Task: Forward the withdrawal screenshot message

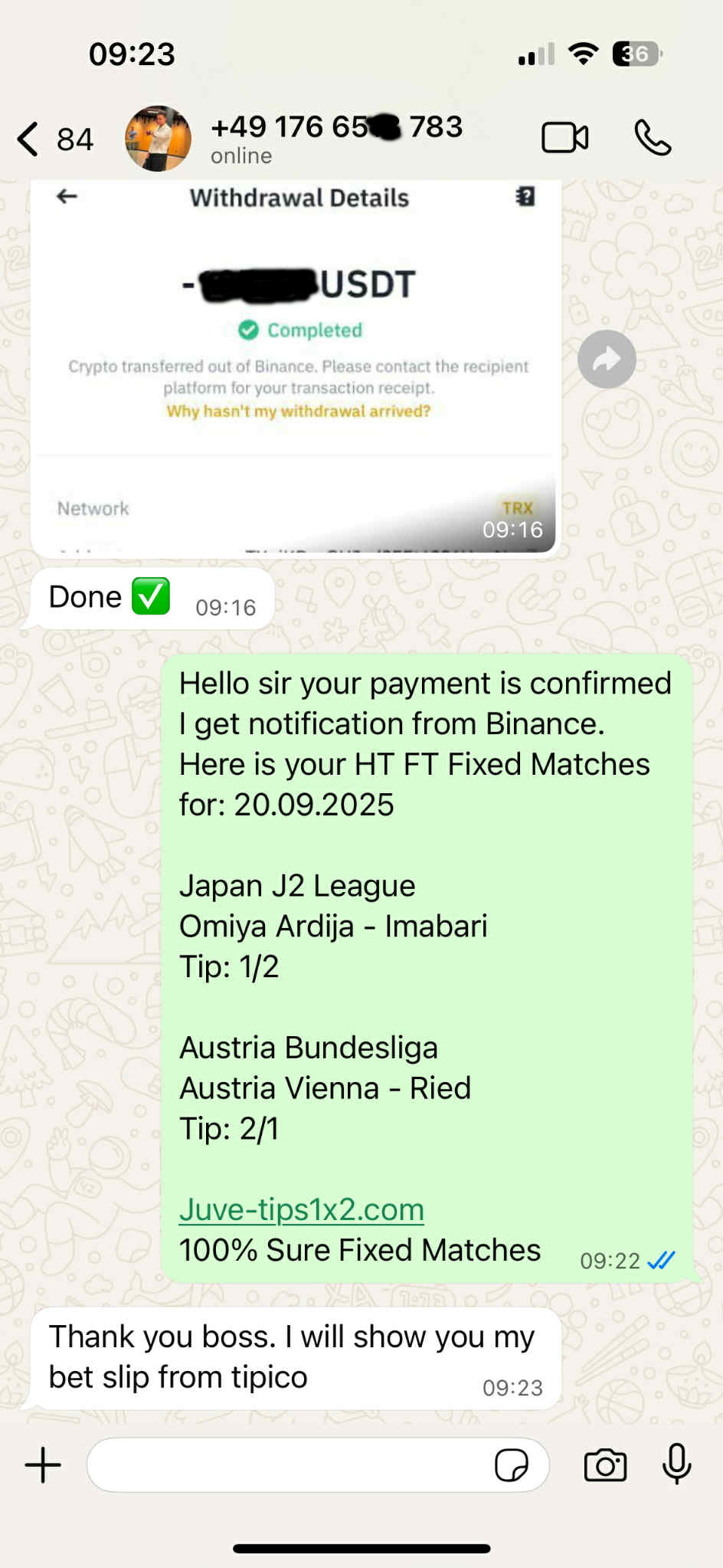Action: coord(607,359)
